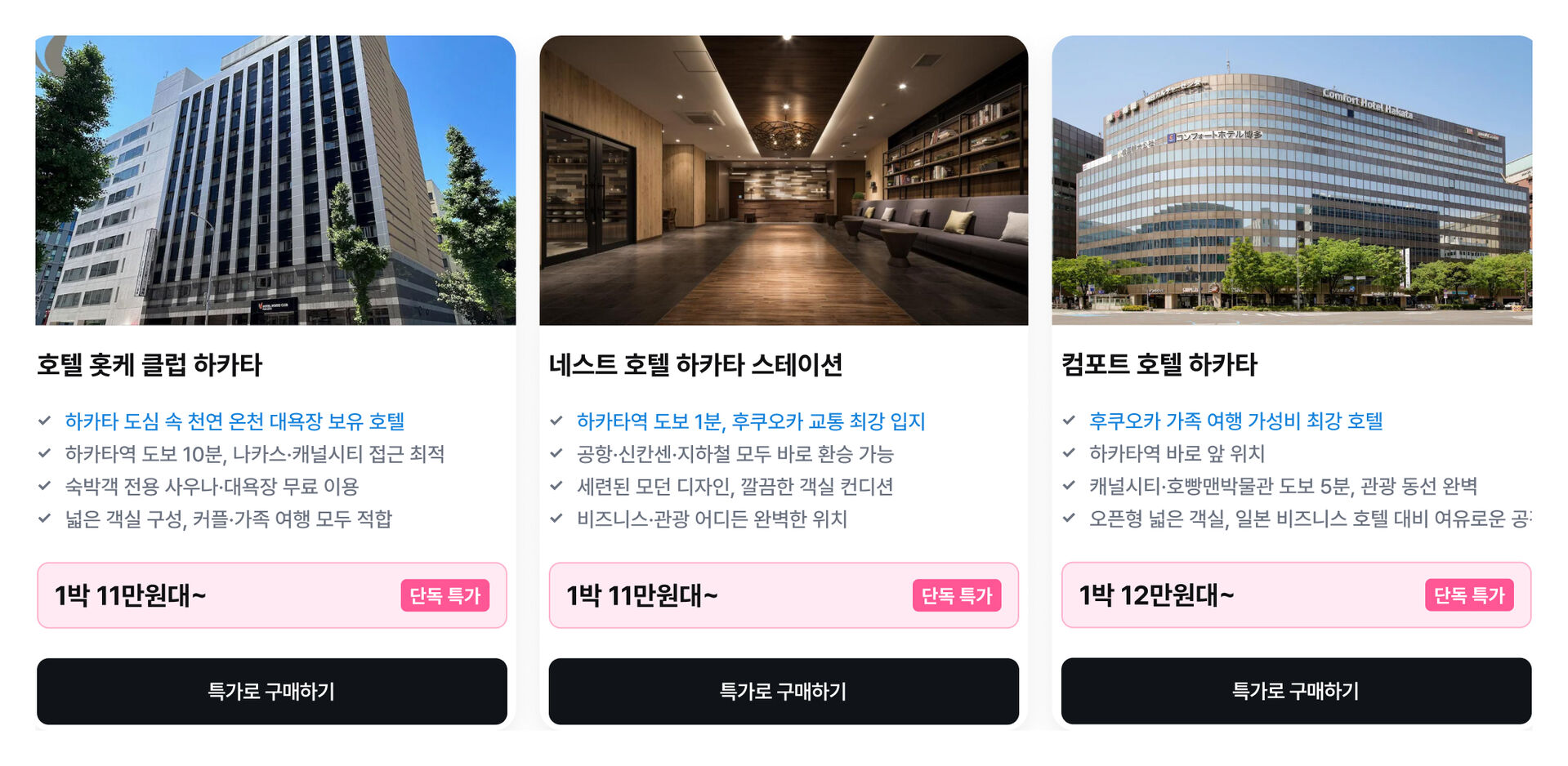Select 특가로 구매하기 under 컴포트 호텔 하카타
This screenshot has height=766, width=1568.
click(x=1295, y=691)
